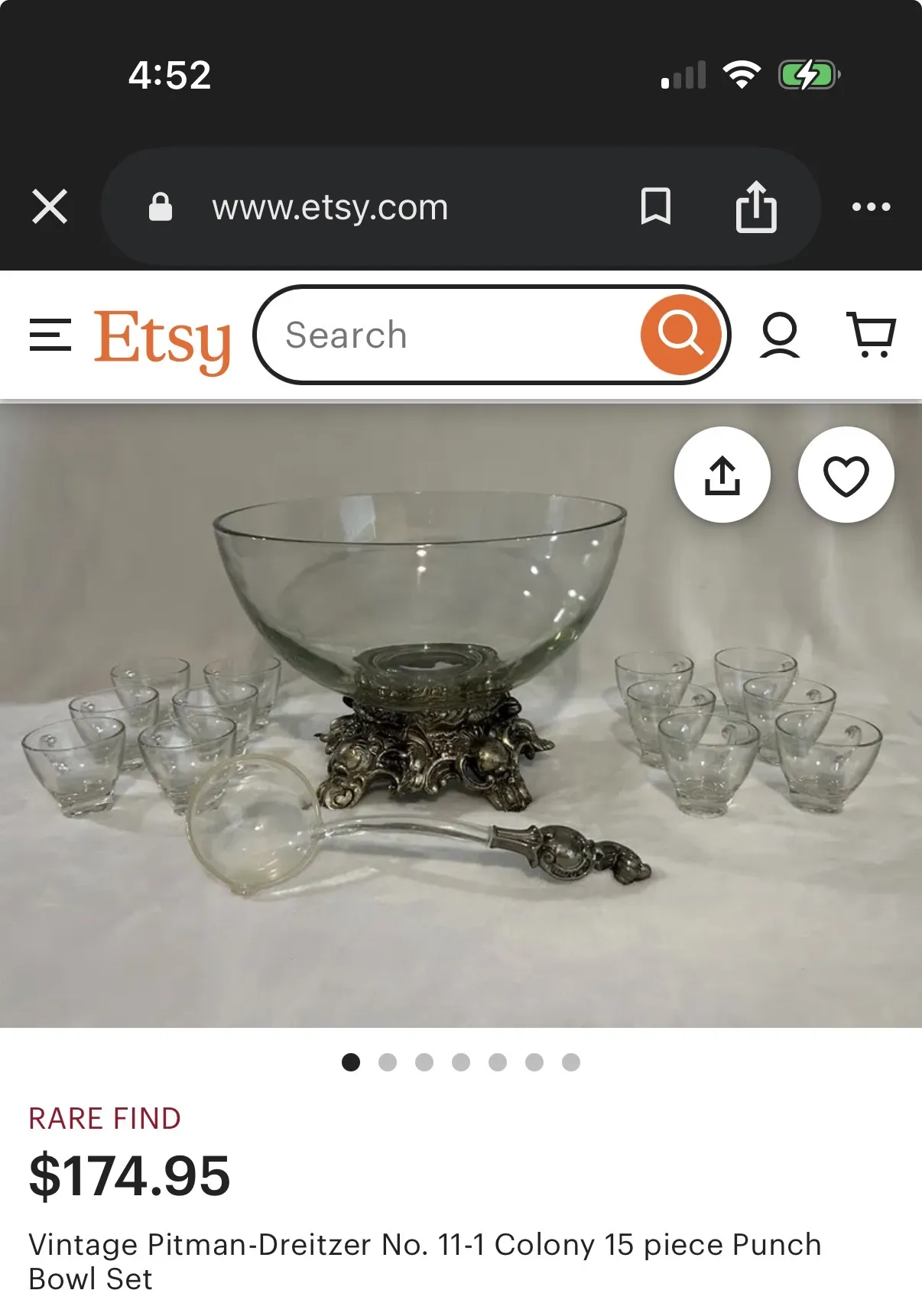
Task: Open the account profile icon
Action: click(779, 335)
